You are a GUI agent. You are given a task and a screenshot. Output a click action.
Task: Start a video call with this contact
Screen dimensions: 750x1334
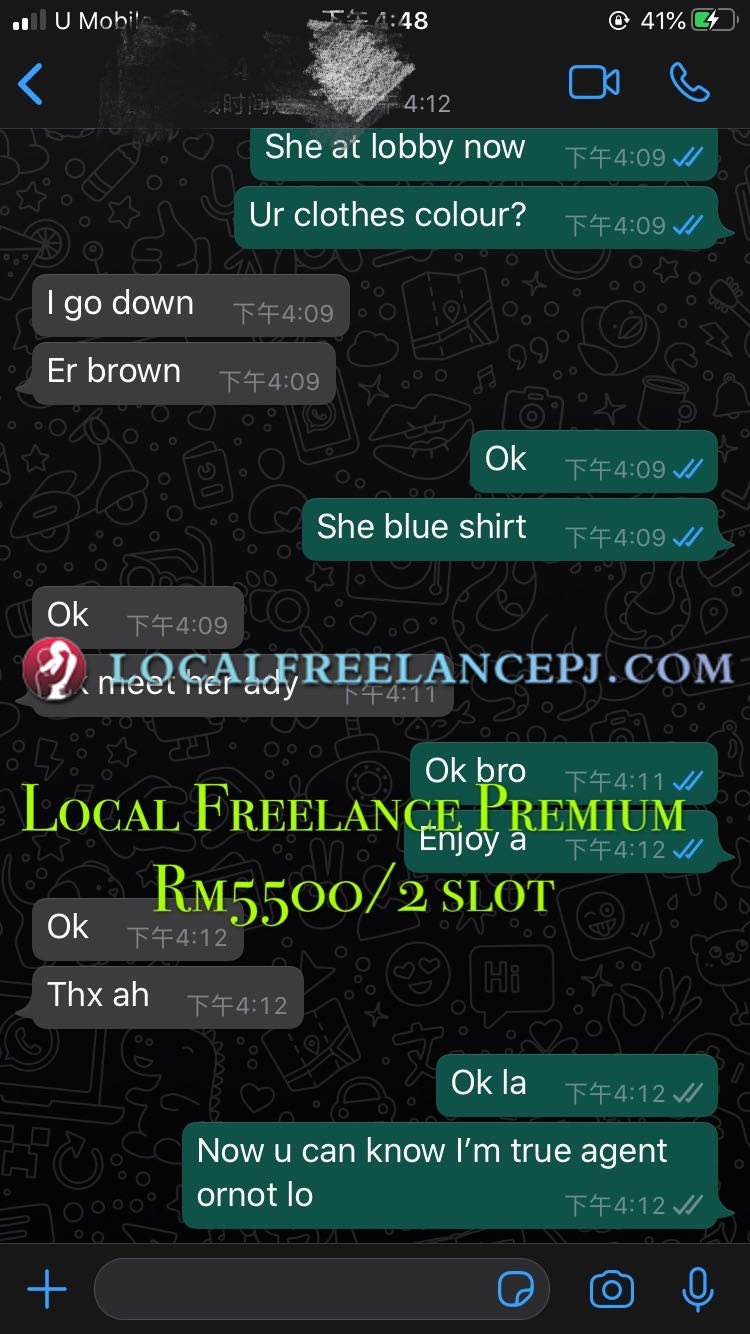coord(594,83)
